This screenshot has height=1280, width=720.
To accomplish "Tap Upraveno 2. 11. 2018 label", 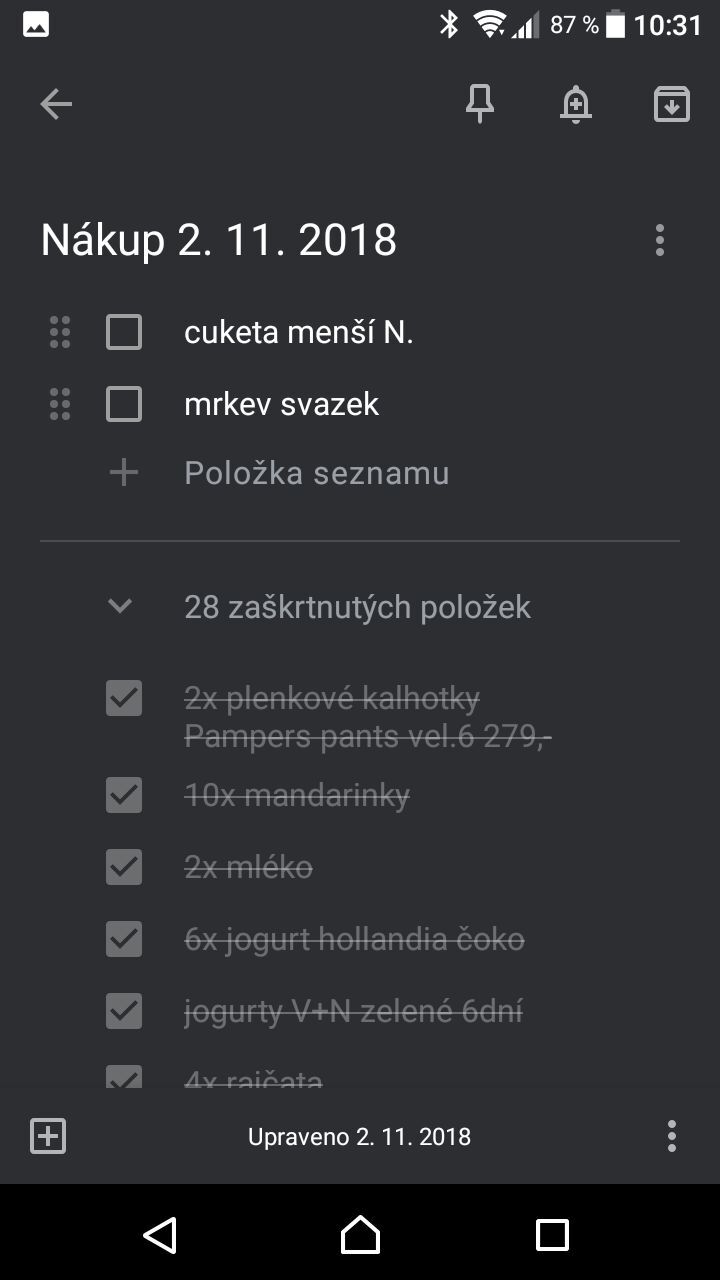I will [359, 1136].
